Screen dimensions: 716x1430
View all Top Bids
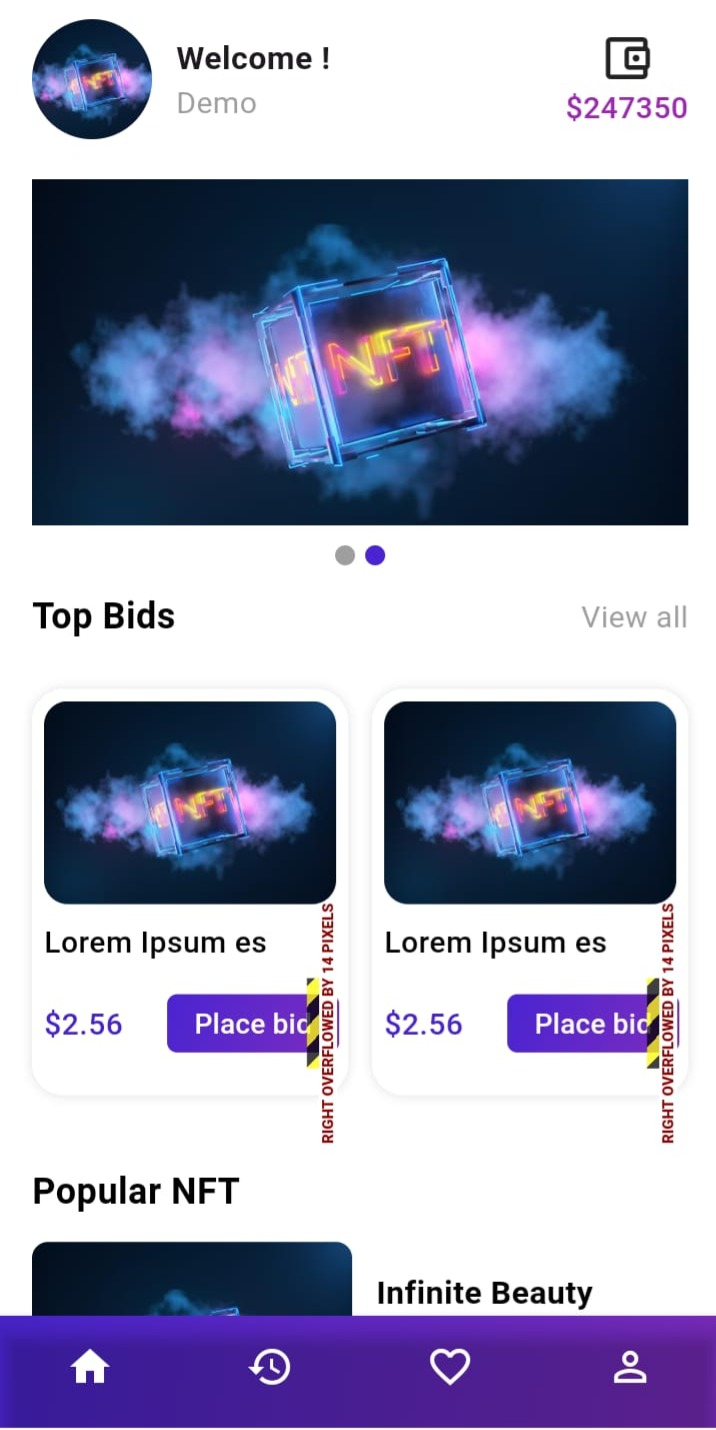[x=634, y=617]
